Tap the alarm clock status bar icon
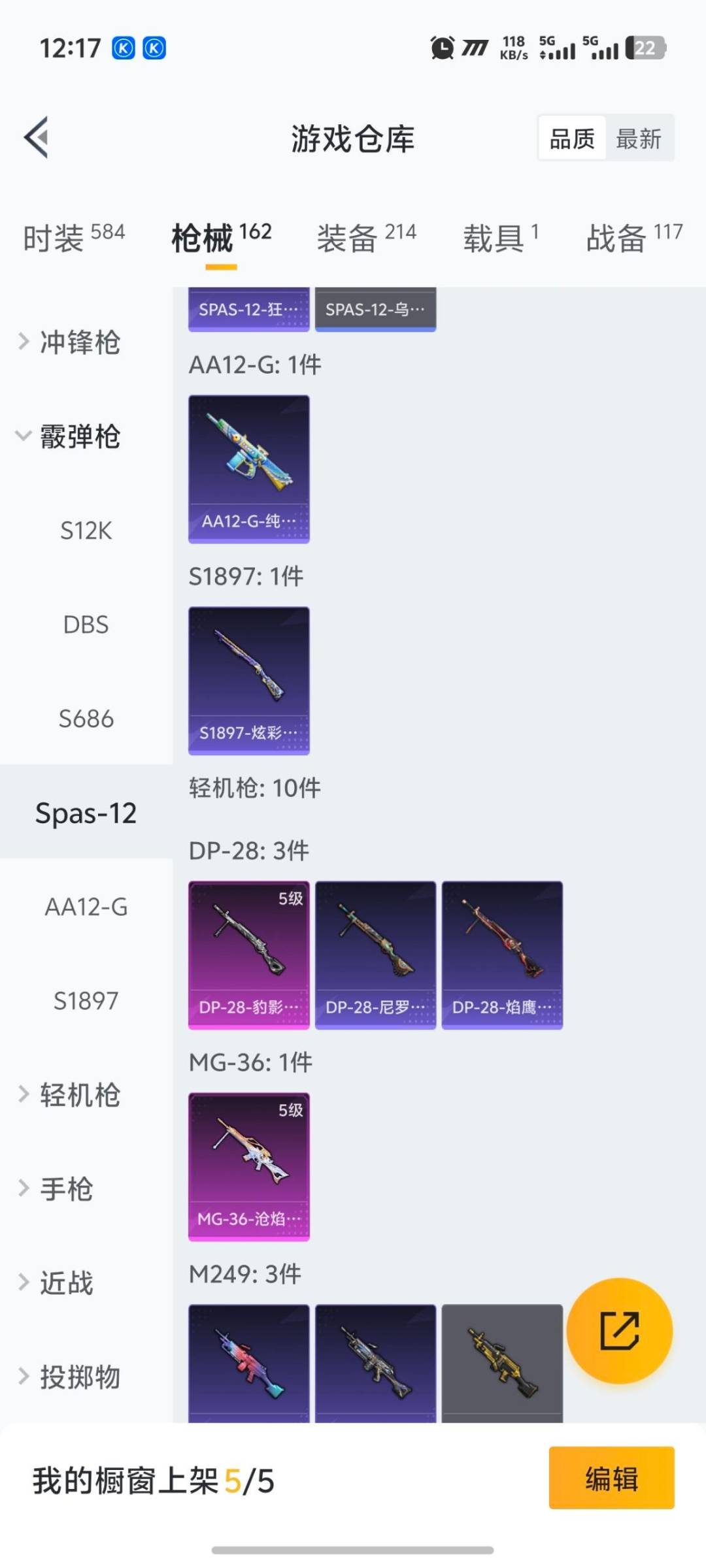 click(441, 48)
